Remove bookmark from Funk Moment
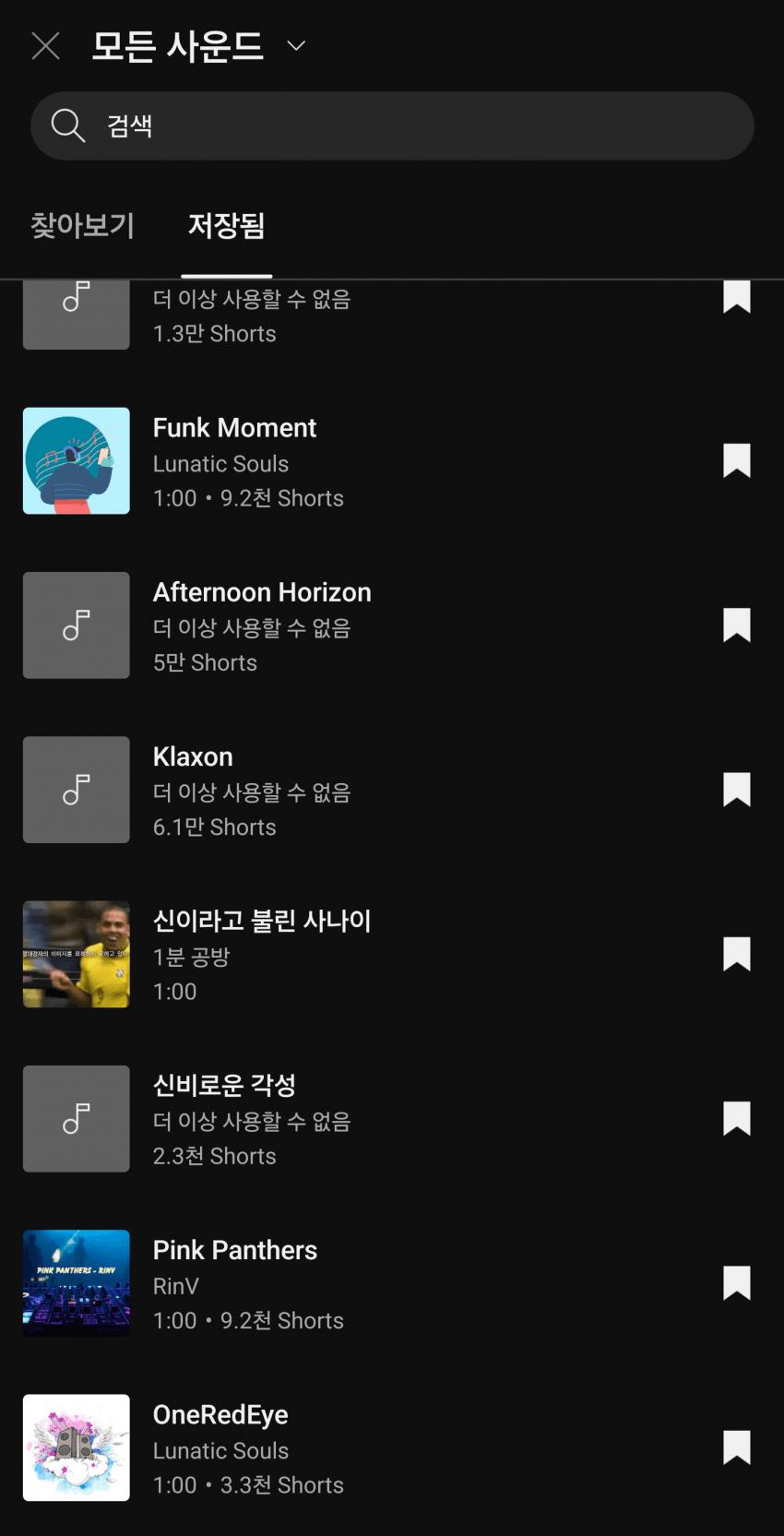The image size is (784, 1536). coord(736,460)
